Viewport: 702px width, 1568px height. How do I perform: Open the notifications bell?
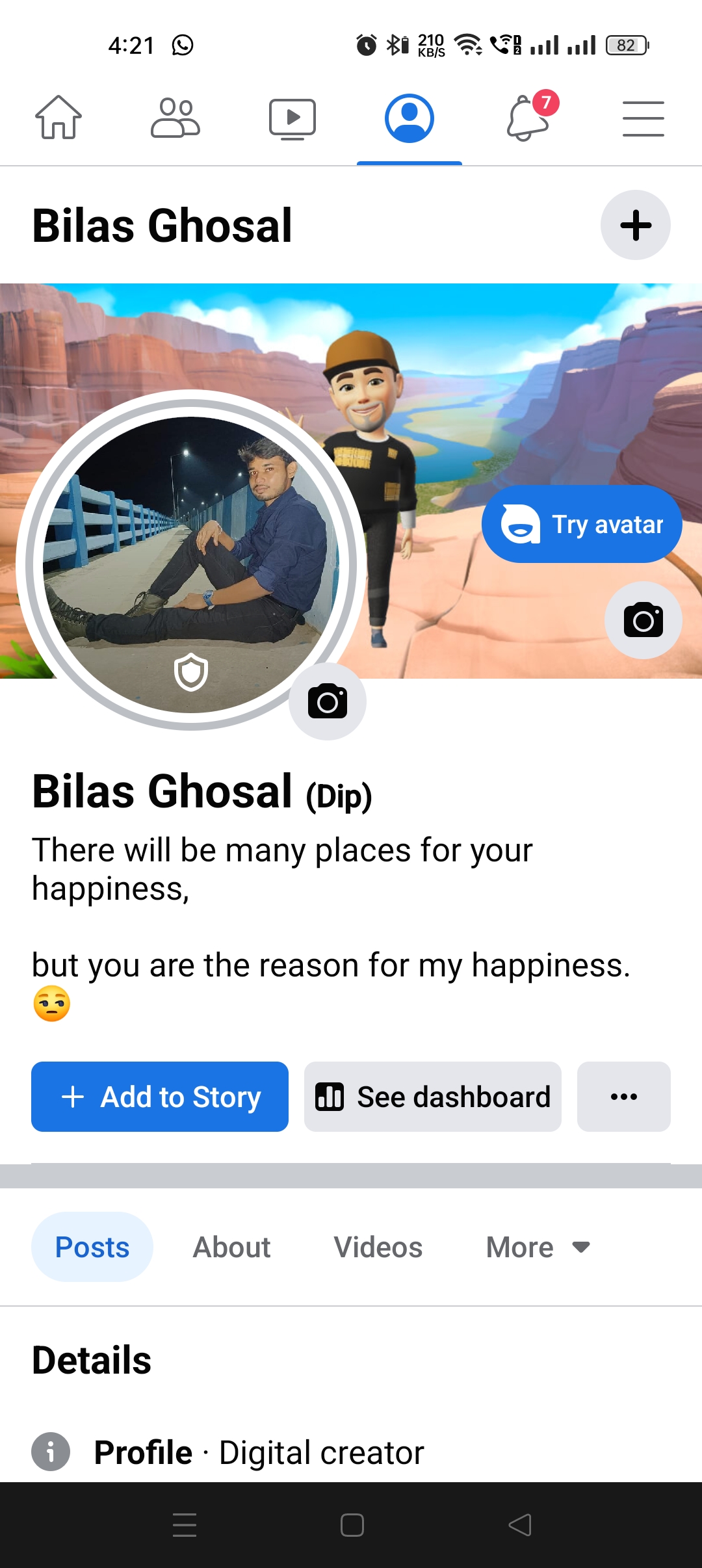click(528, 118)
